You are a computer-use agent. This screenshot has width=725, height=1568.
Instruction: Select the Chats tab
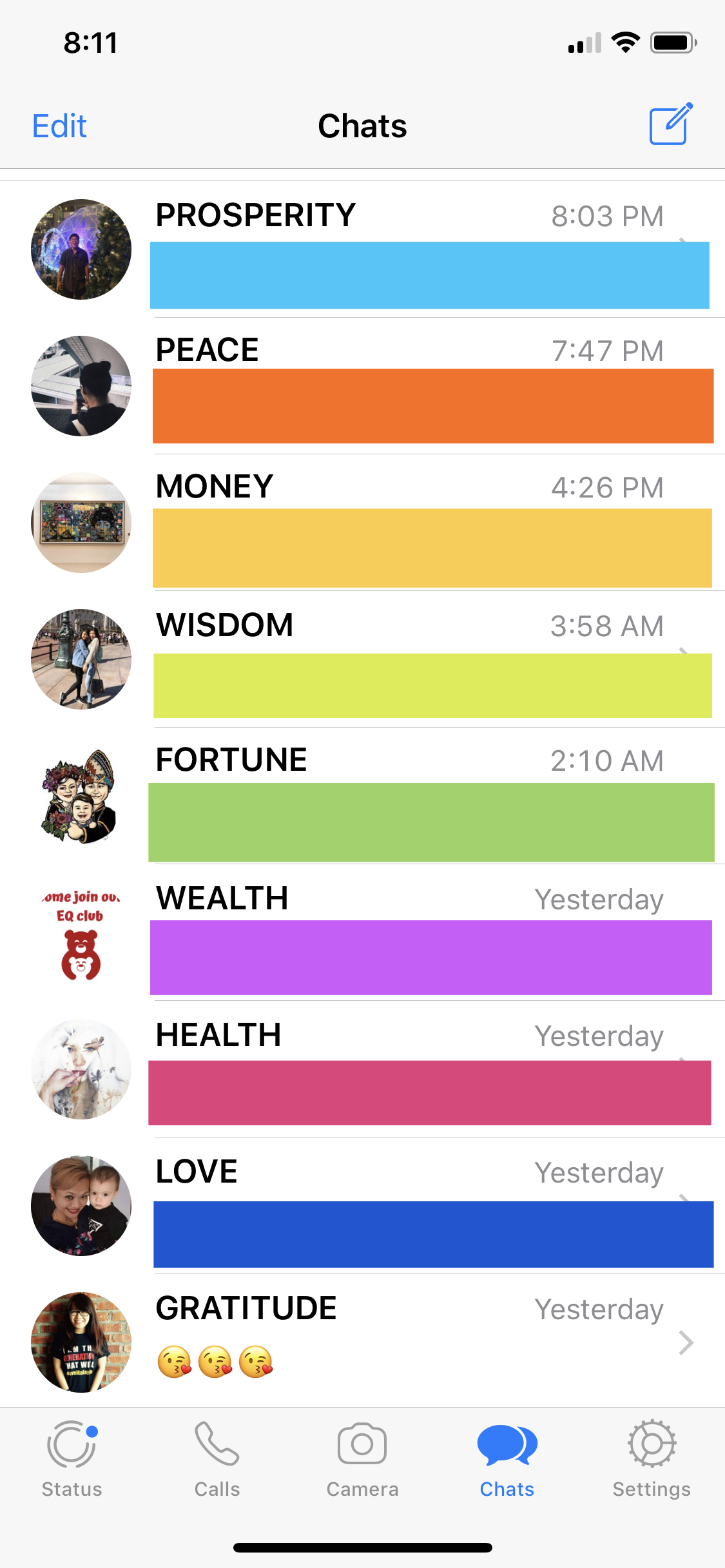[x=507, y=1459]
